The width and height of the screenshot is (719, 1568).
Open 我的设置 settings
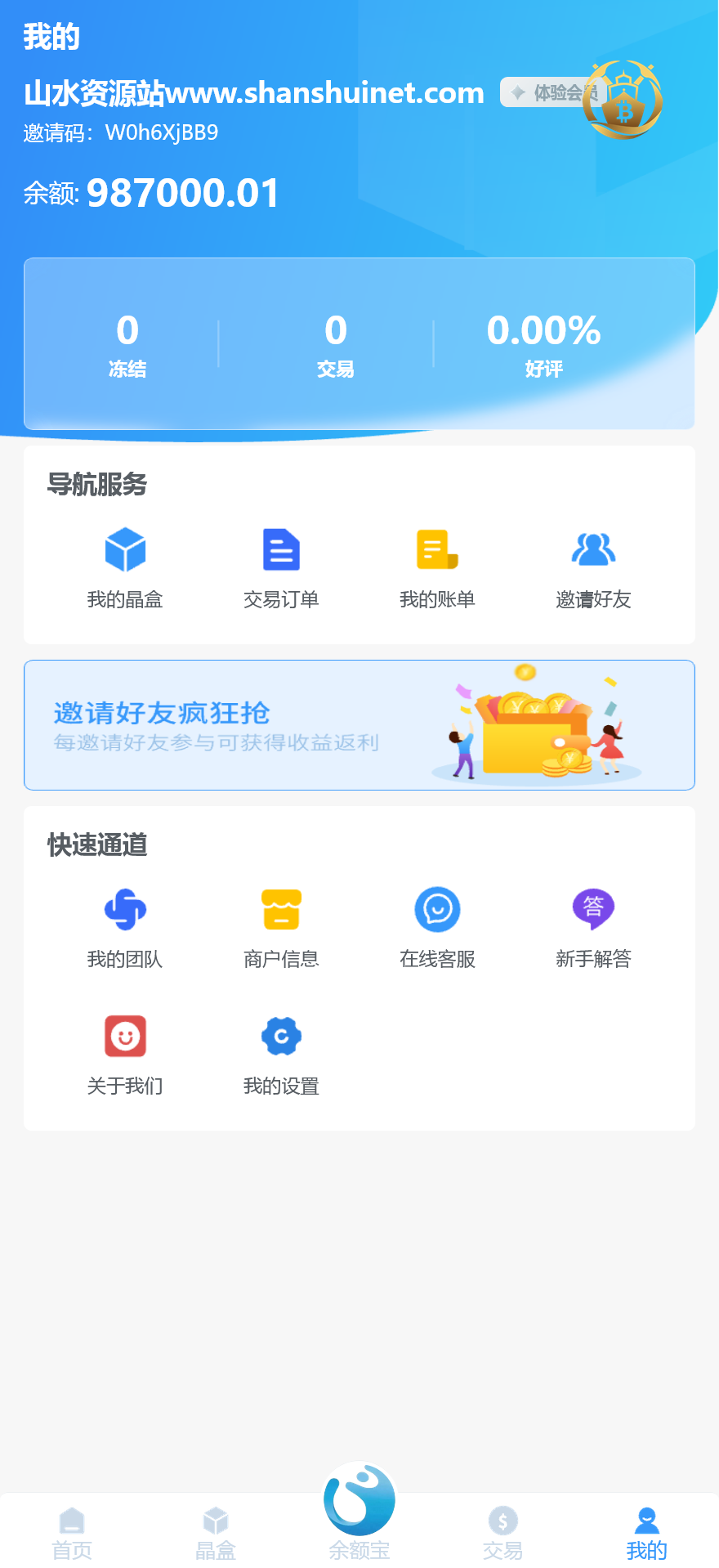[x=281, y=1055]
